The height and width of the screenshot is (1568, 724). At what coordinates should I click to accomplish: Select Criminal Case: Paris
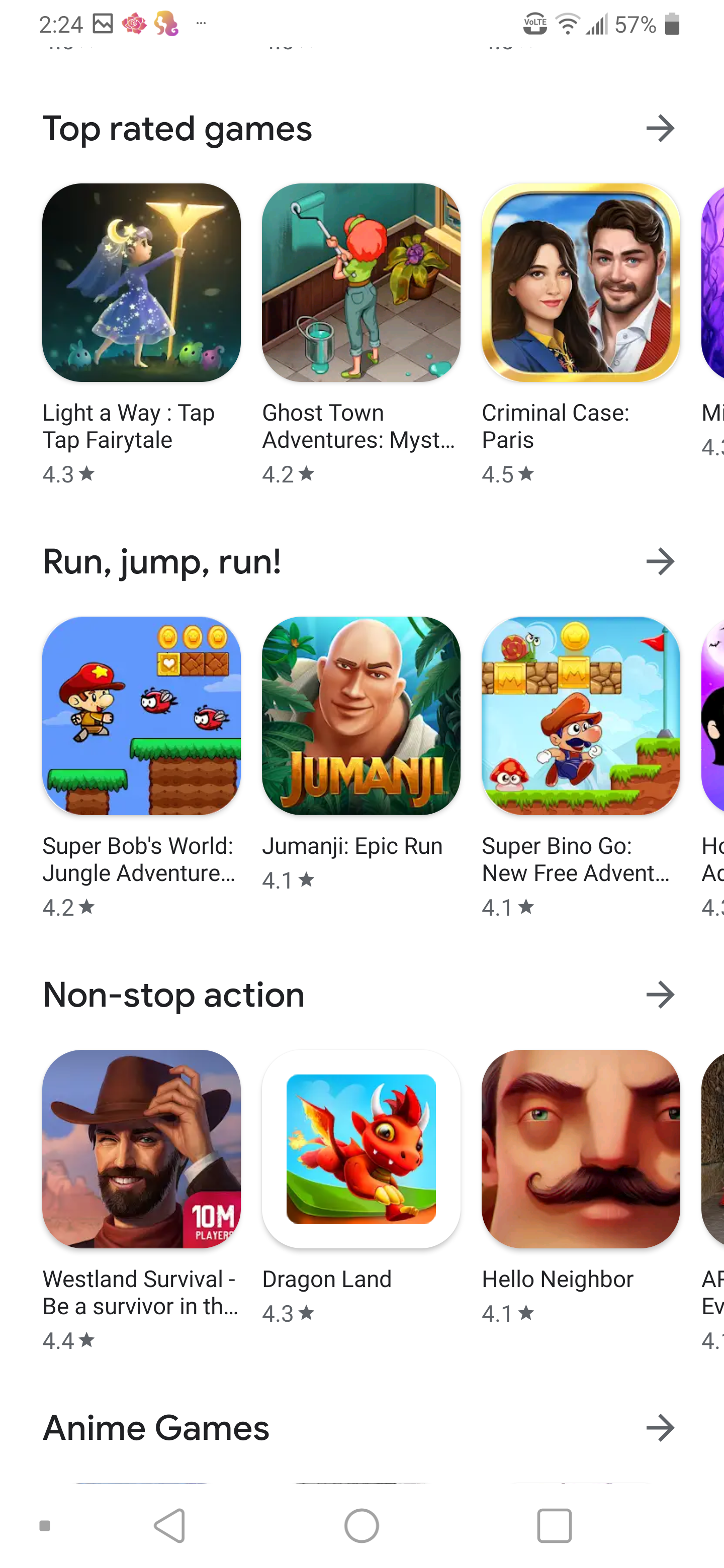(x=580, y=283)
